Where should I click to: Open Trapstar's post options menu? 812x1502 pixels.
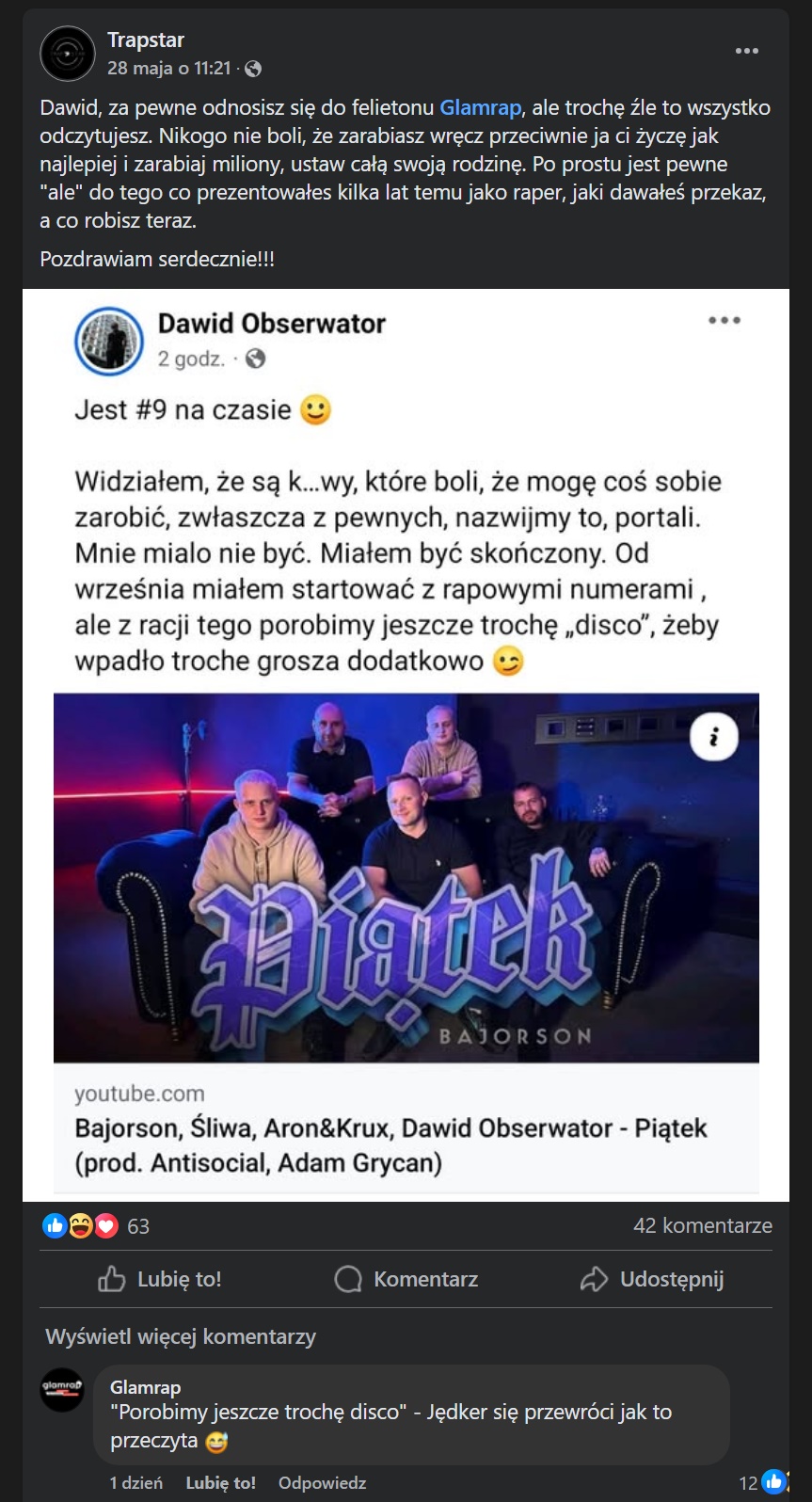click(746, 51)
